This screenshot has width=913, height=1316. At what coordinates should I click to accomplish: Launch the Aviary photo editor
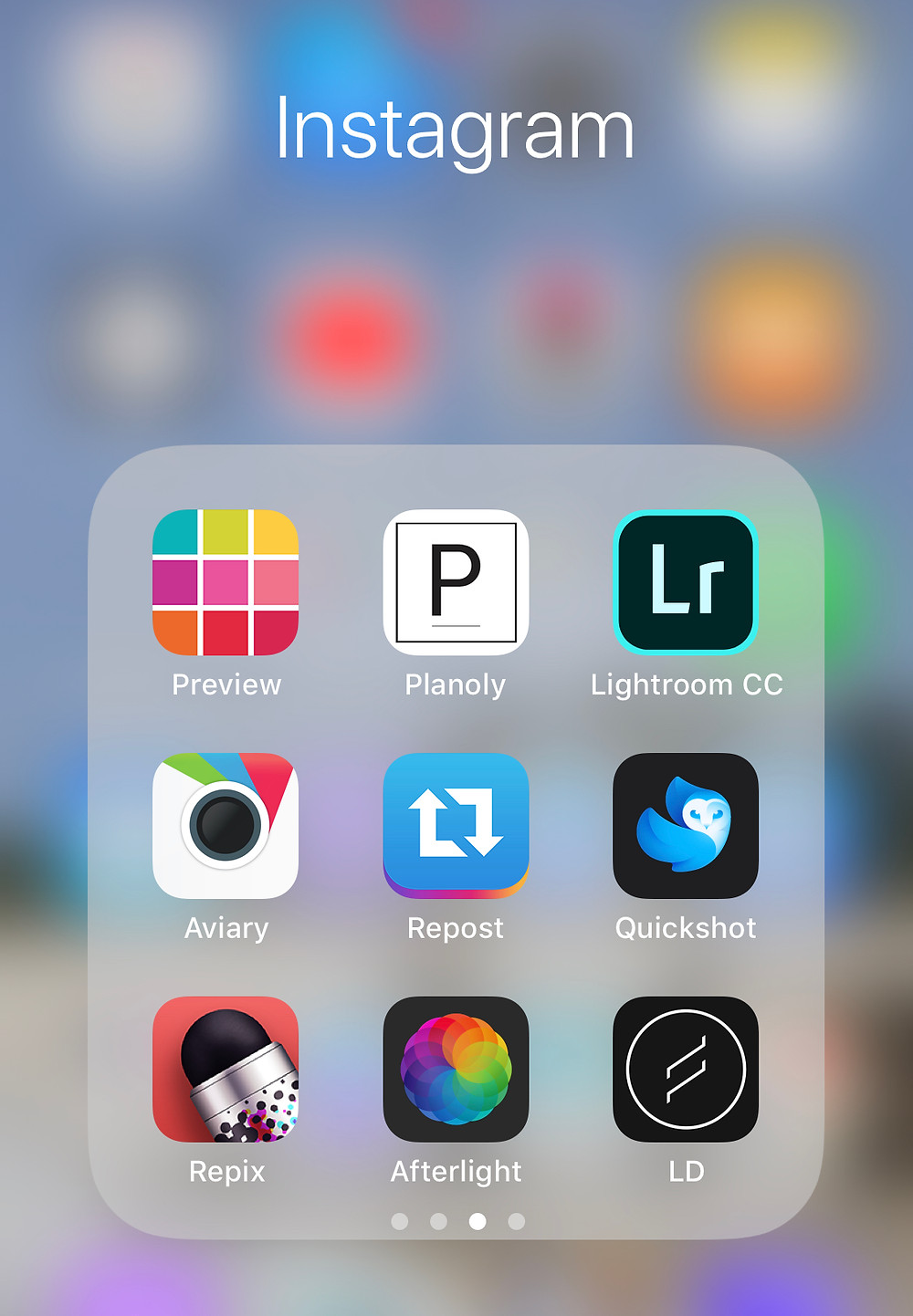tap(226, 825)
